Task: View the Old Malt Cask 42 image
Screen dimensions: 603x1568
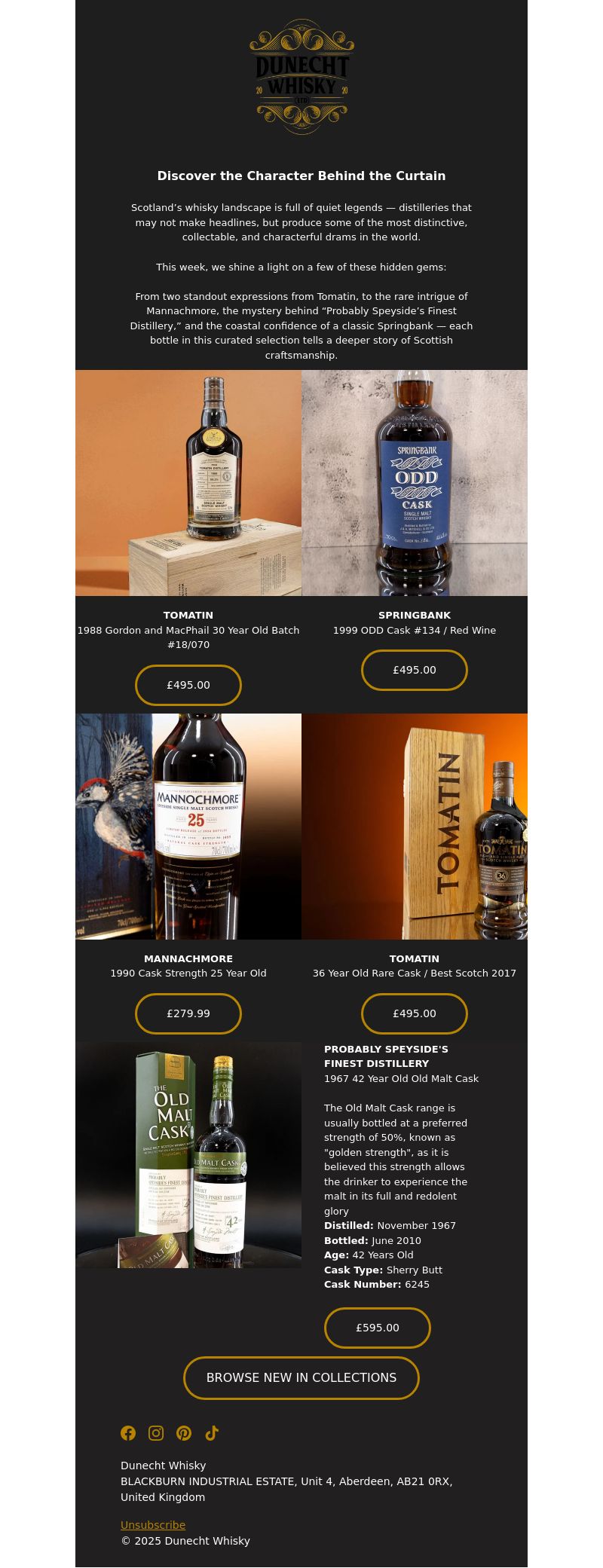Action: [x=188, y=1155]
